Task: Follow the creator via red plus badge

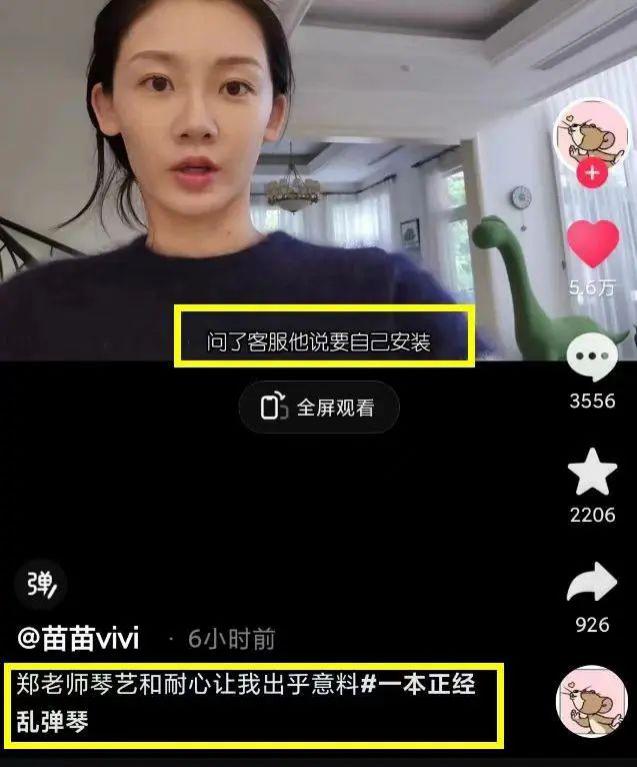Action: tap(592, 174)
